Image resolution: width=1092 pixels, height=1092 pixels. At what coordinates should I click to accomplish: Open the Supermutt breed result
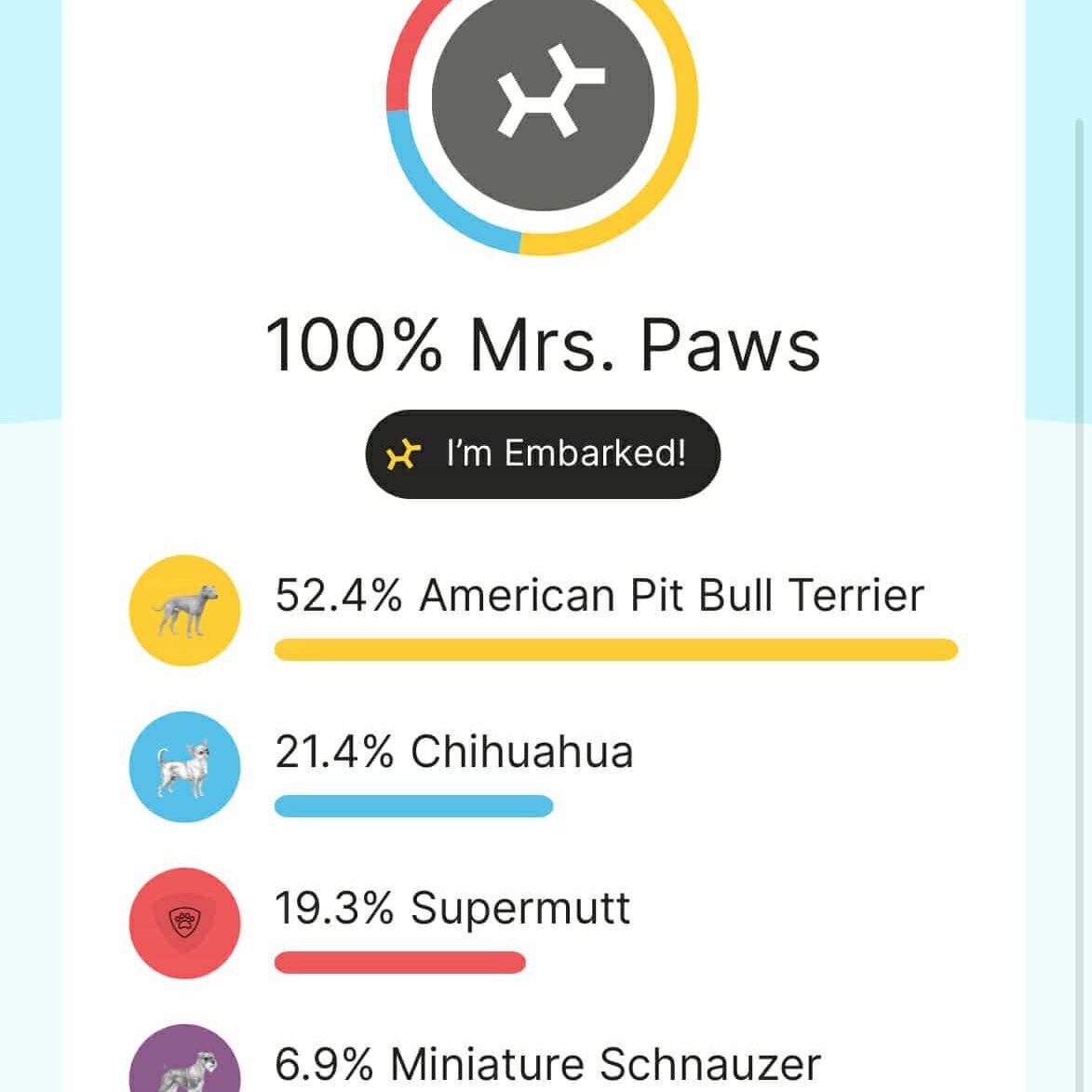(x=452, y=908)
